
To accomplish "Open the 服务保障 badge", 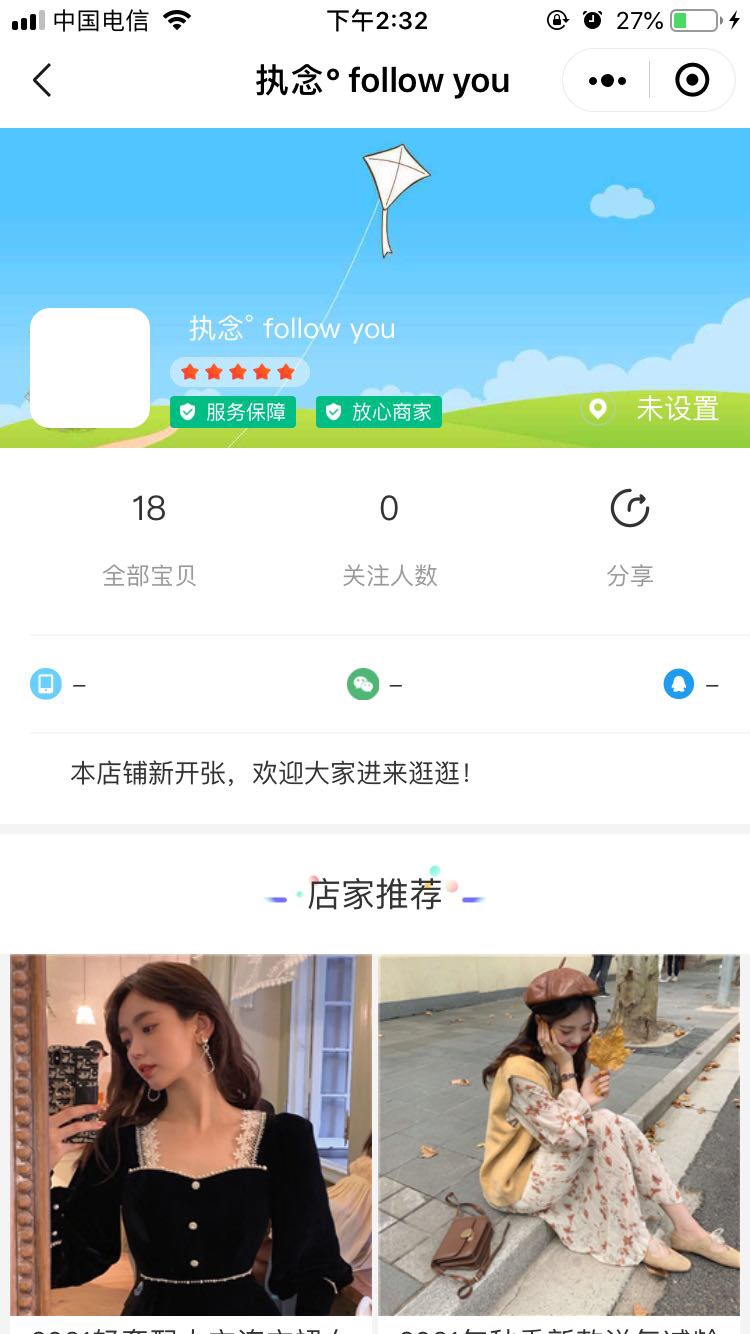I will pos(233,412).
